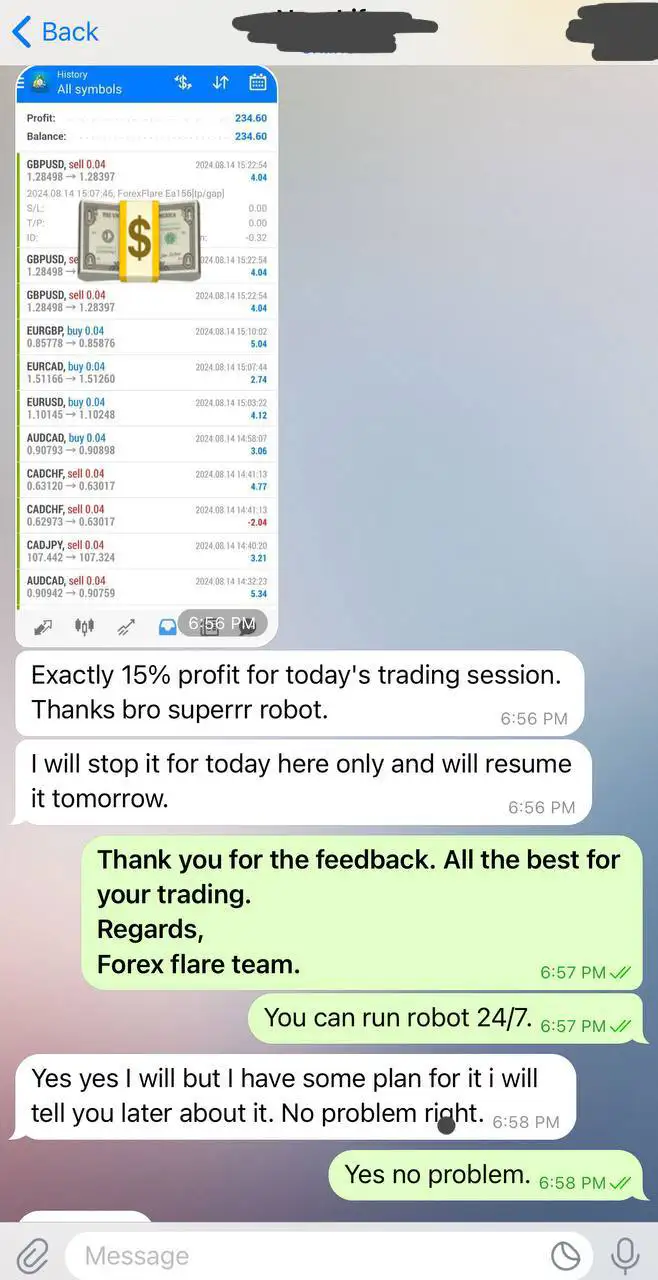The height and width of the screenshot is (1280, 658).
Task: Open the sticker panel
Action: click(x=567, y=1256)
